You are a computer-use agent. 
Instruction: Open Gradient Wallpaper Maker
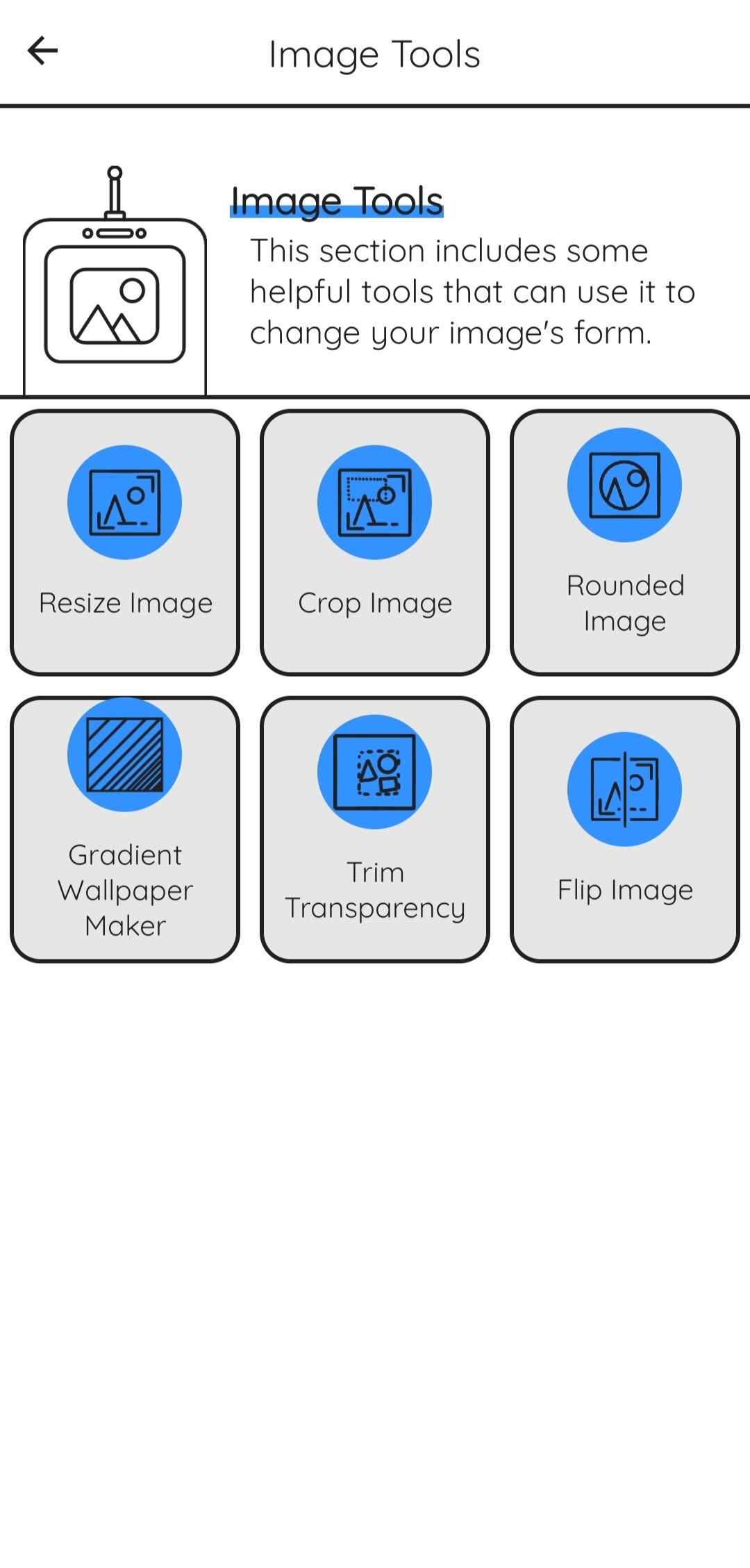click(125, 830)
